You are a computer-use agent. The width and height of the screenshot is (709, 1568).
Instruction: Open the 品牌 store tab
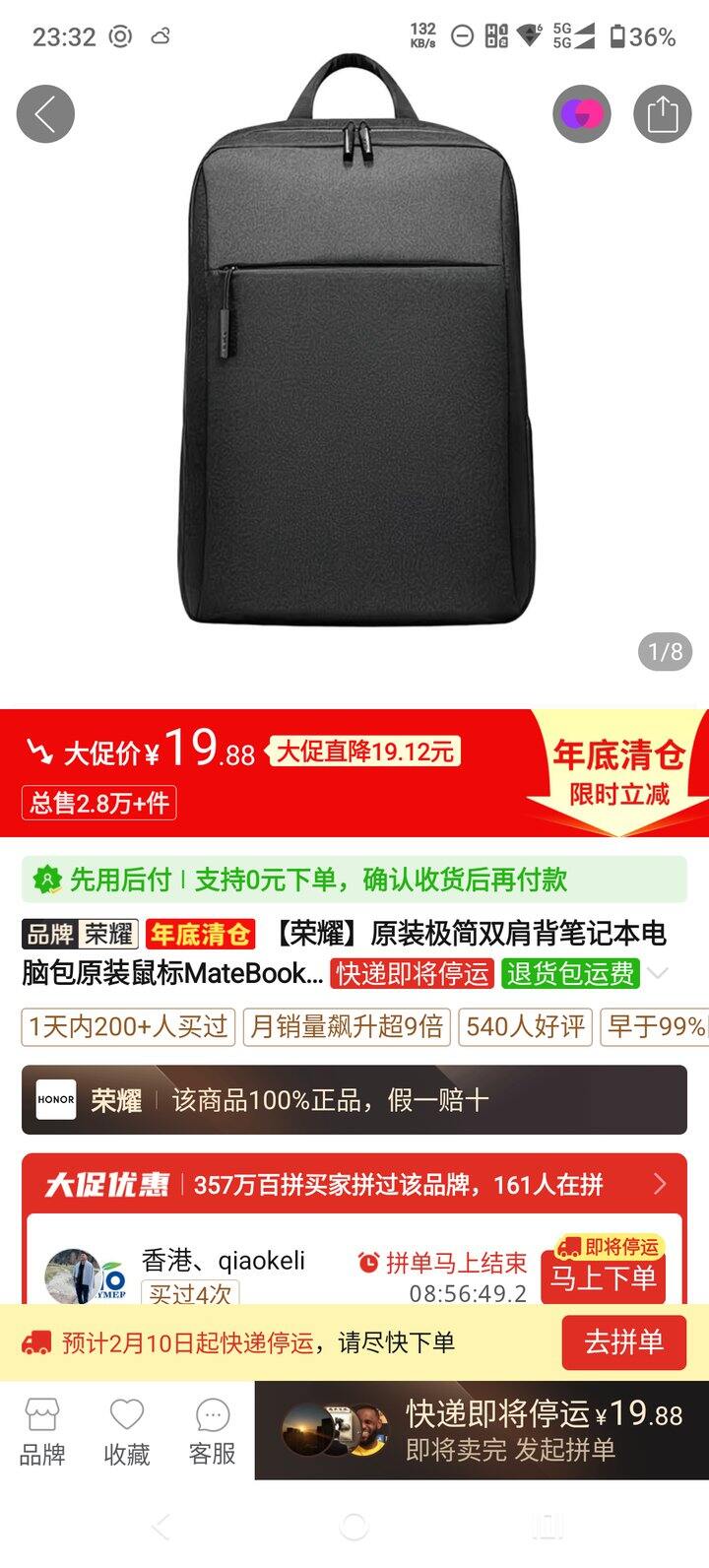point(42,1431)
